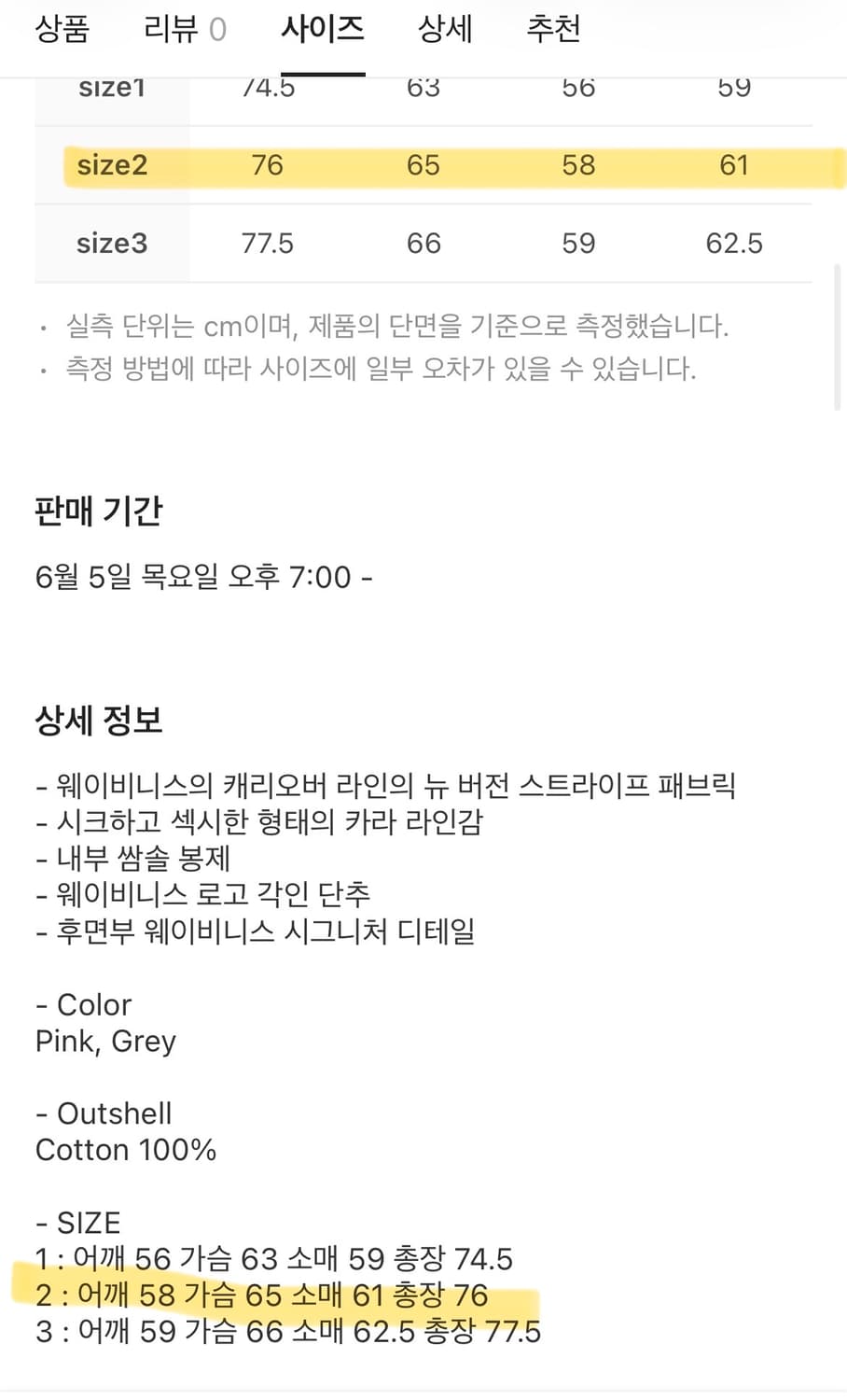This screenshot has width=847, height=1400.
Task: Click the Cotton 100% outshell text
Action: click(x=125, y=1150)
